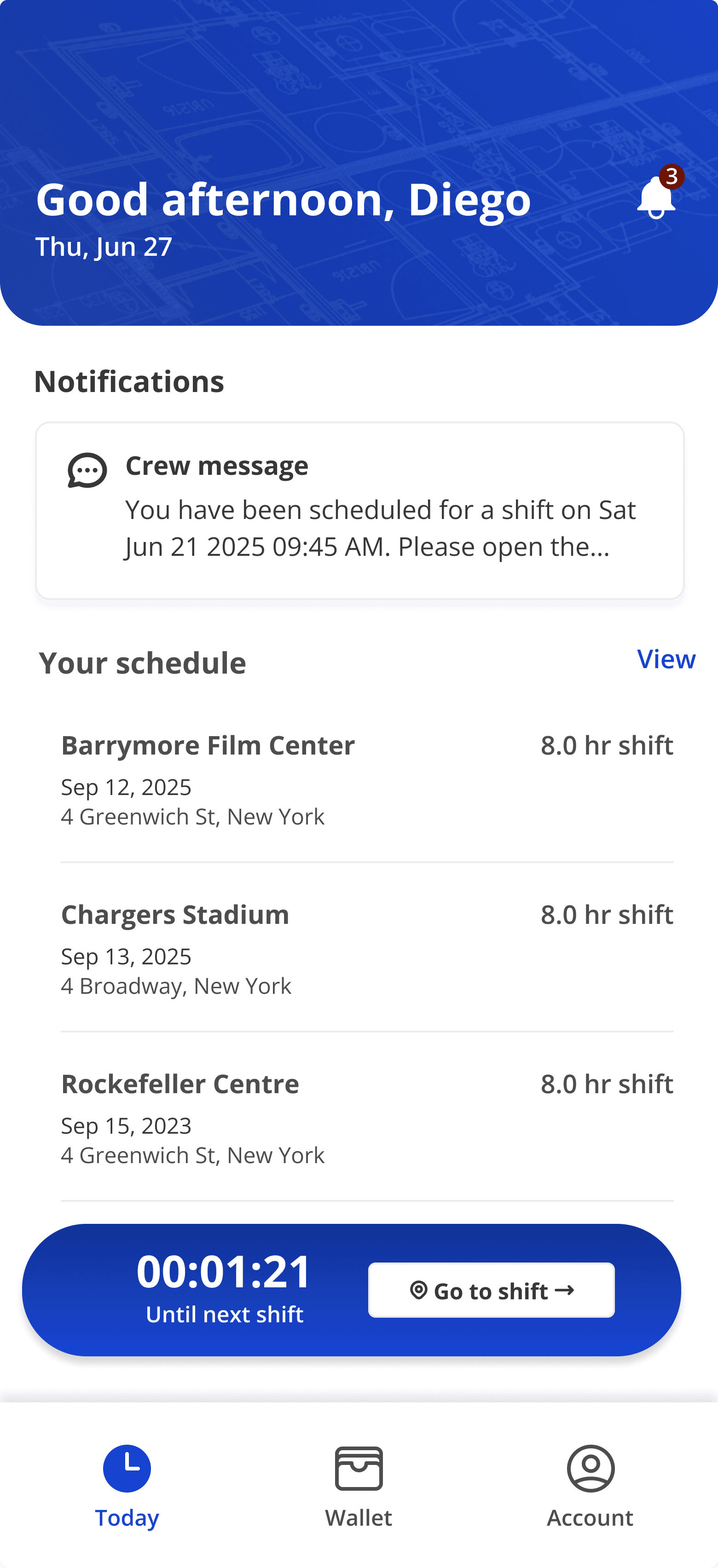Go to the Account tab
Viewport: 718px width, 1568px height.
click(590, 1485)
